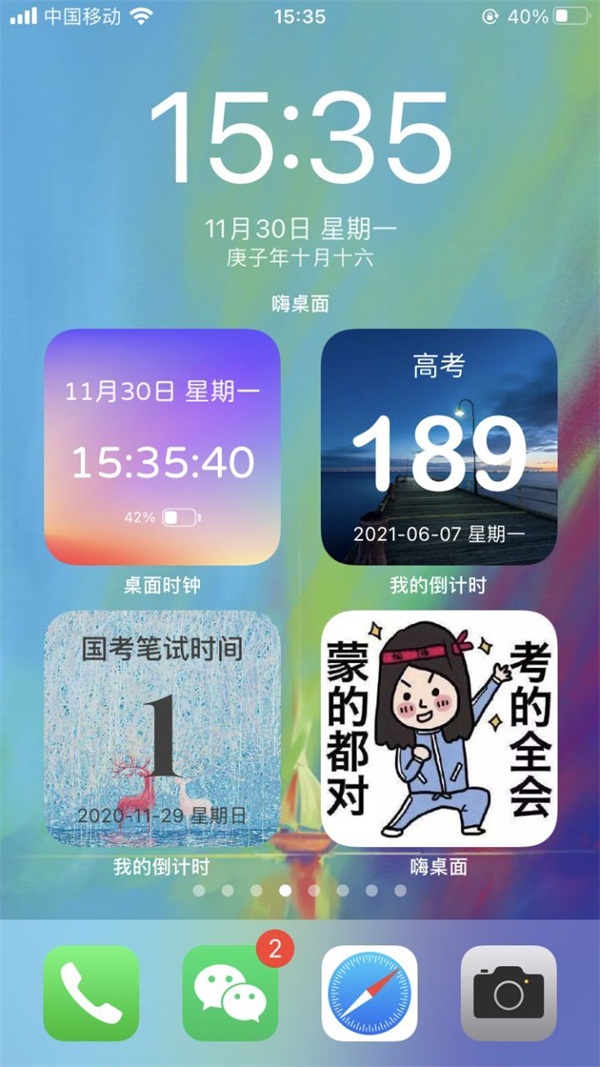The width and height of the screenshot is (600, 1067).
Task: Open the 国考笔试时间 countdown widget
Action: [x=162, y=728]
